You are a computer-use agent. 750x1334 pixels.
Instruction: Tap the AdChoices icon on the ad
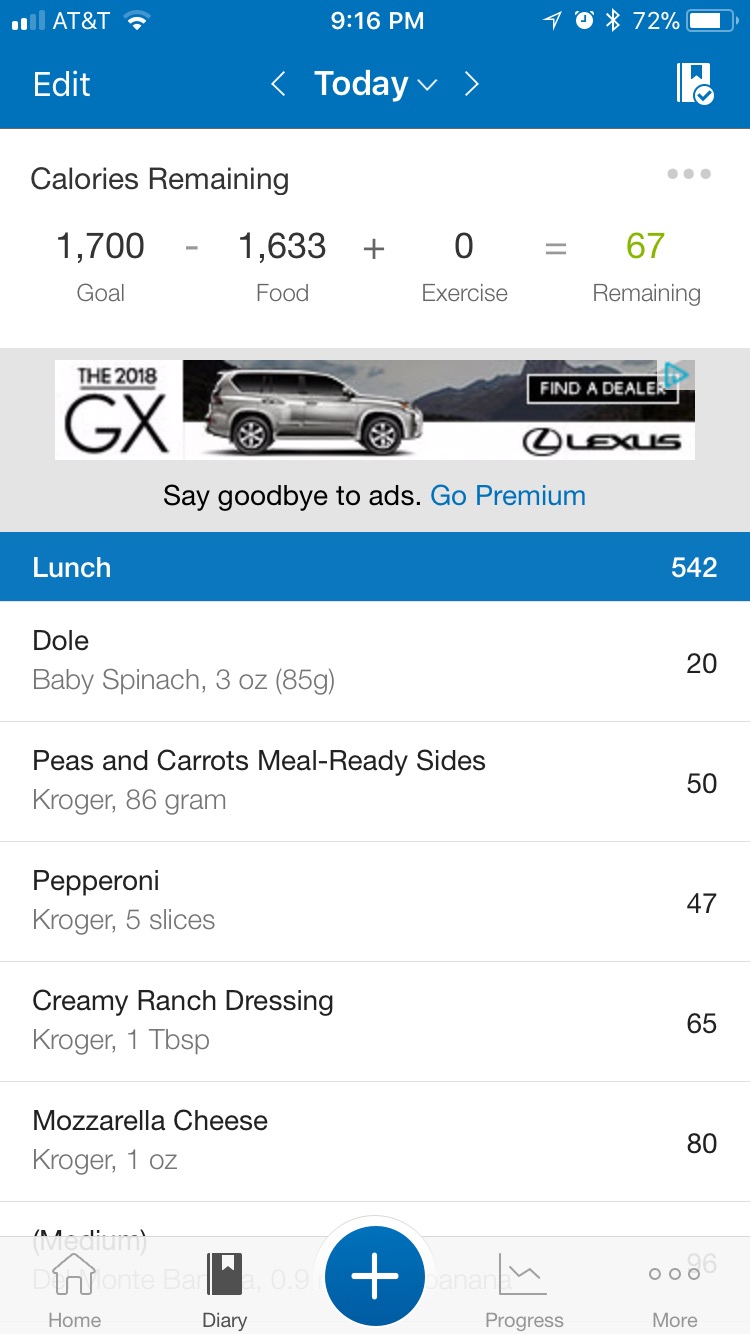(677, 375)
